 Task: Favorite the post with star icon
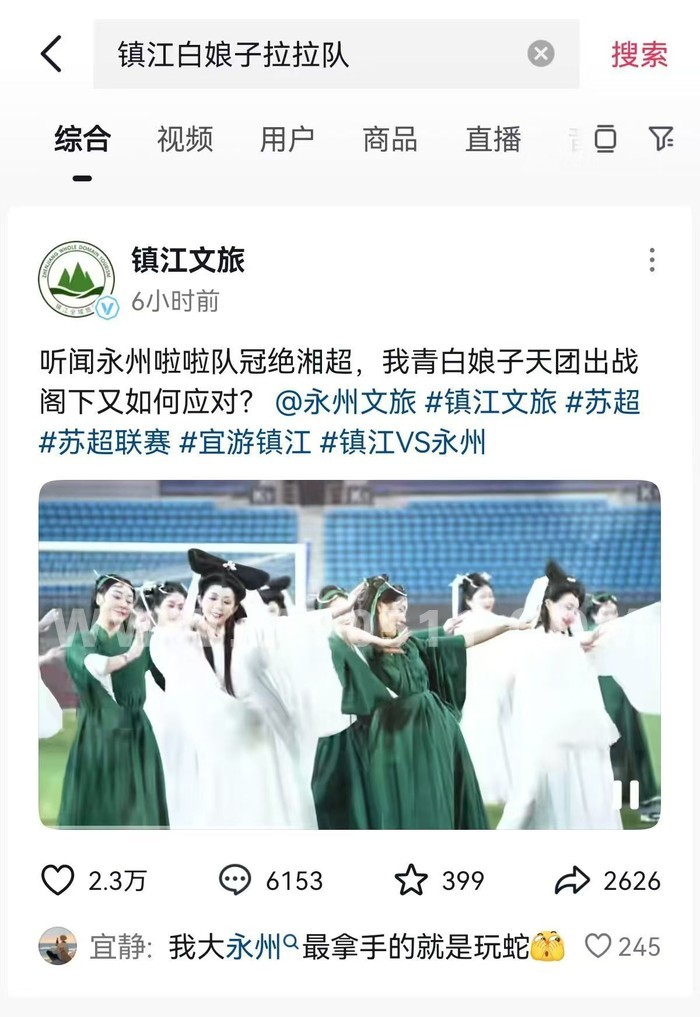(411, 880)
